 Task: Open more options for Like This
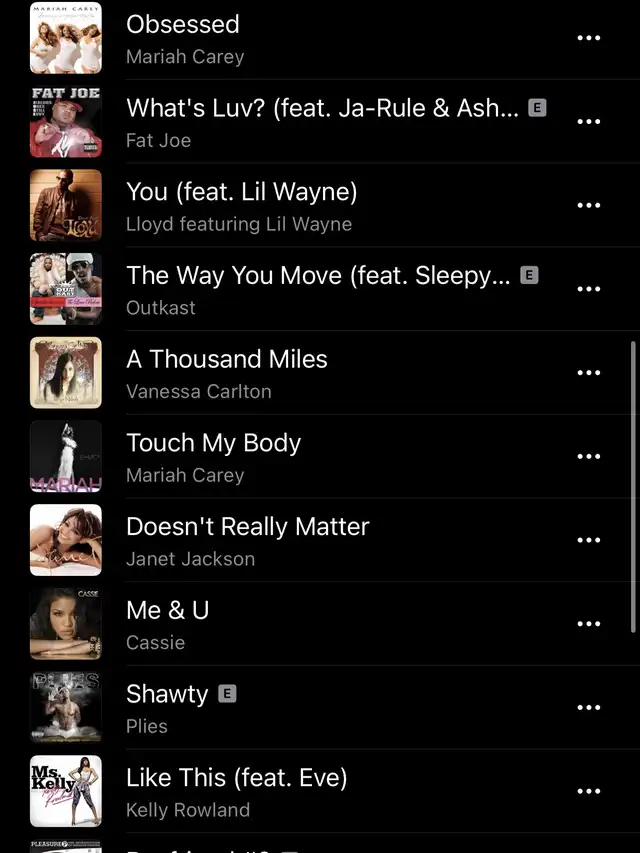(x=589, y=792)
